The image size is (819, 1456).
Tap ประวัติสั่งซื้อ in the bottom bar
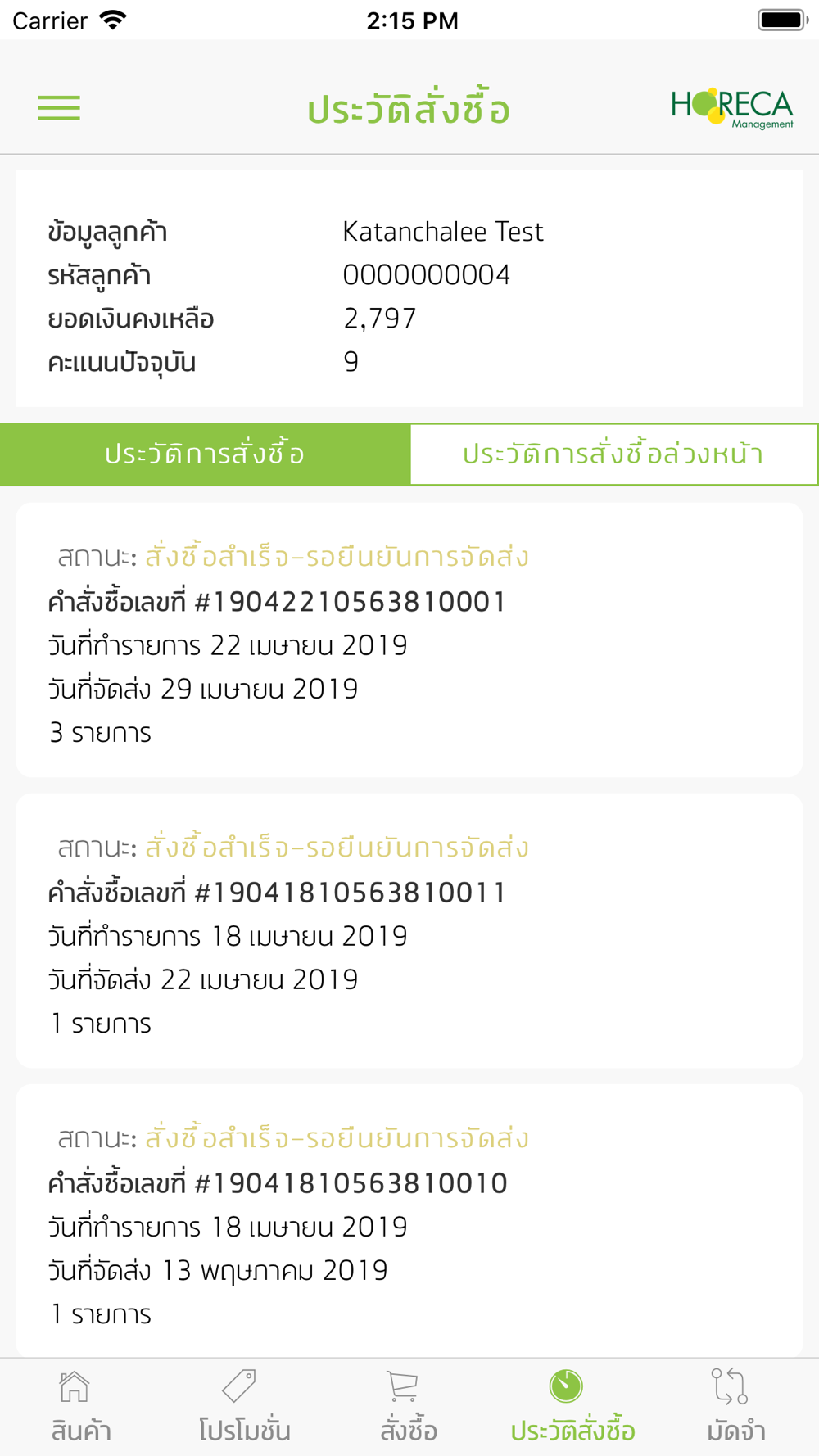click(x=572, y=1406)
